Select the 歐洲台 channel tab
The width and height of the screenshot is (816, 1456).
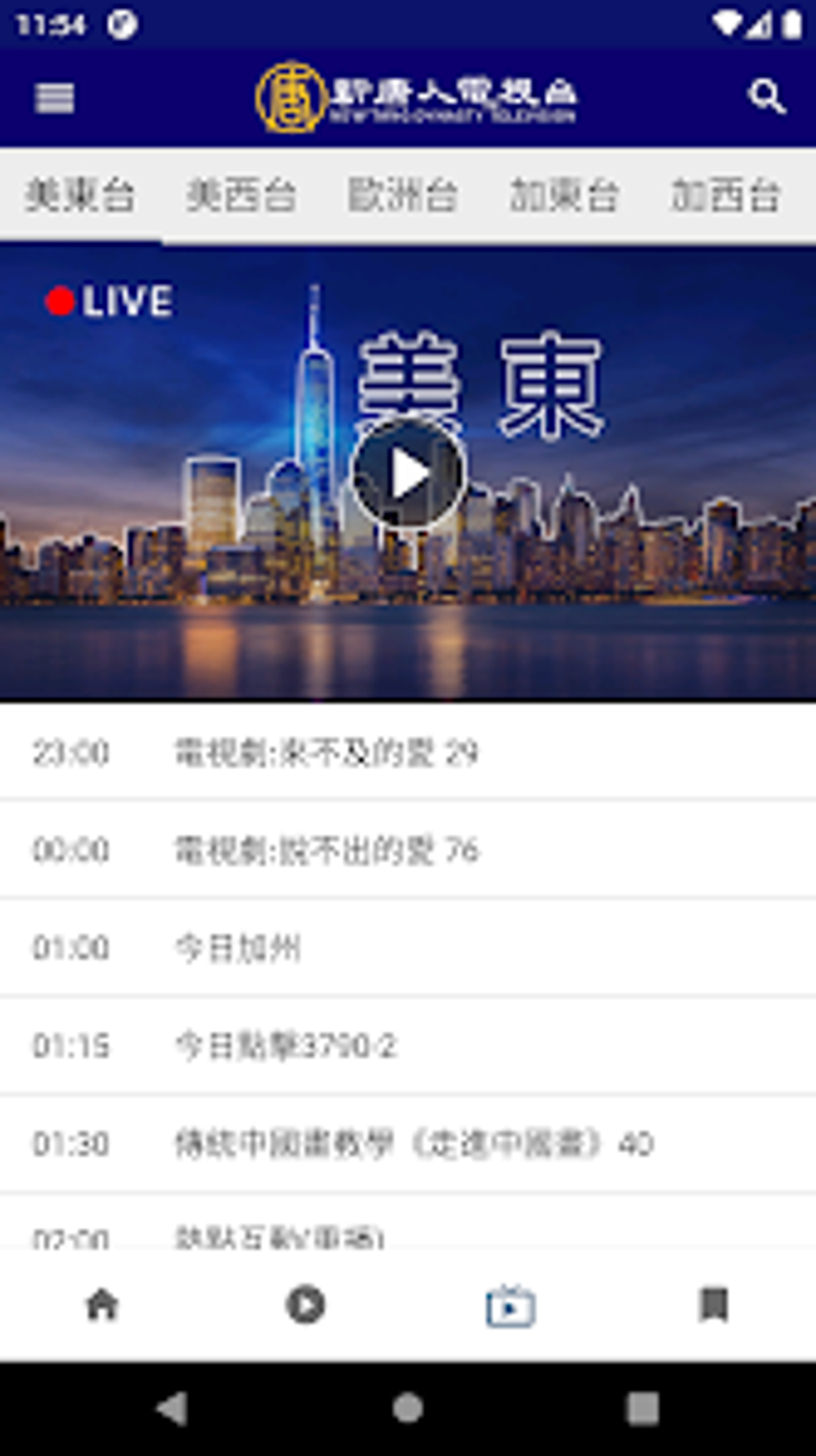coord(403,195)
